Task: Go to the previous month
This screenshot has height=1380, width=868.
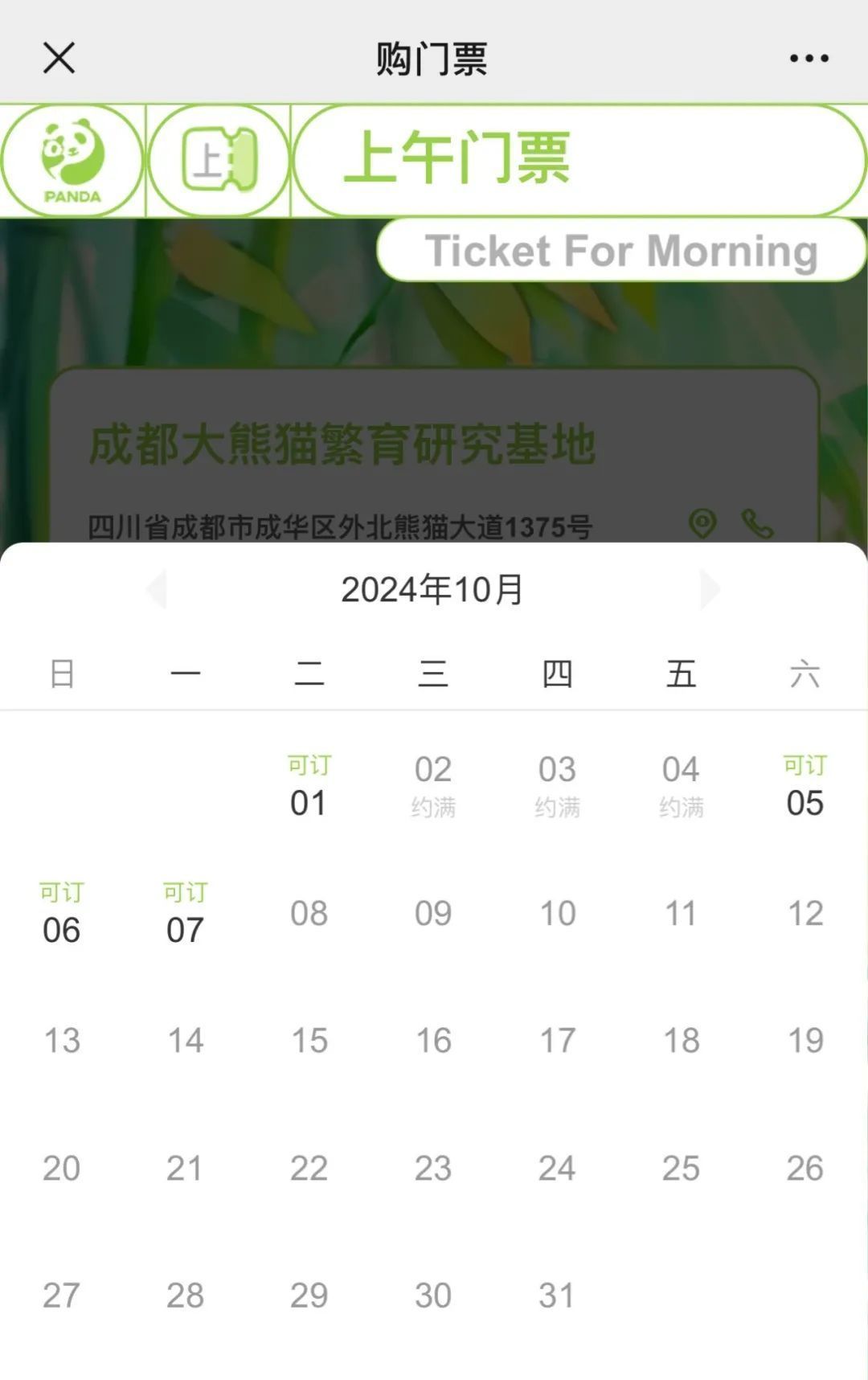Action: click(x=157, y=589)
